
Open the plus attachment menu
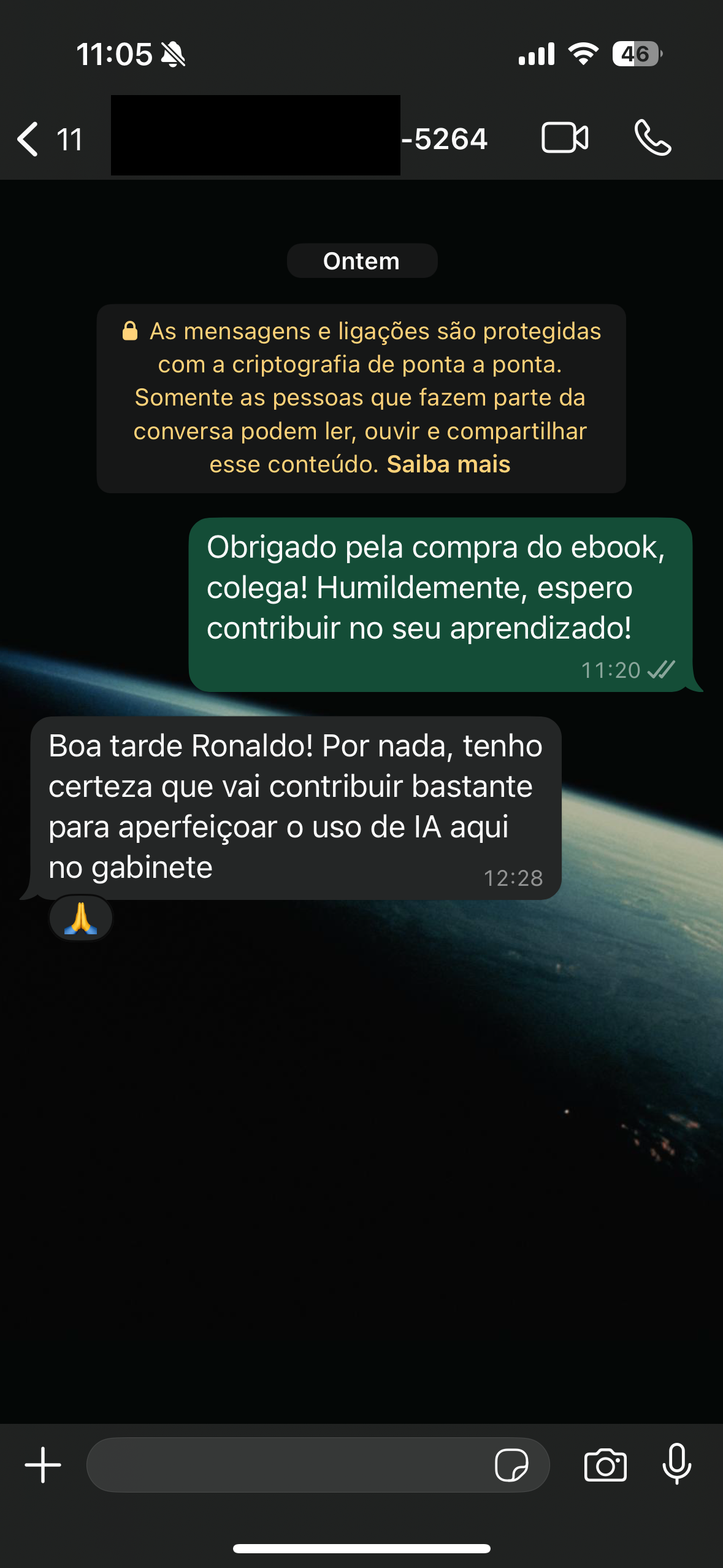(43, 1465)
